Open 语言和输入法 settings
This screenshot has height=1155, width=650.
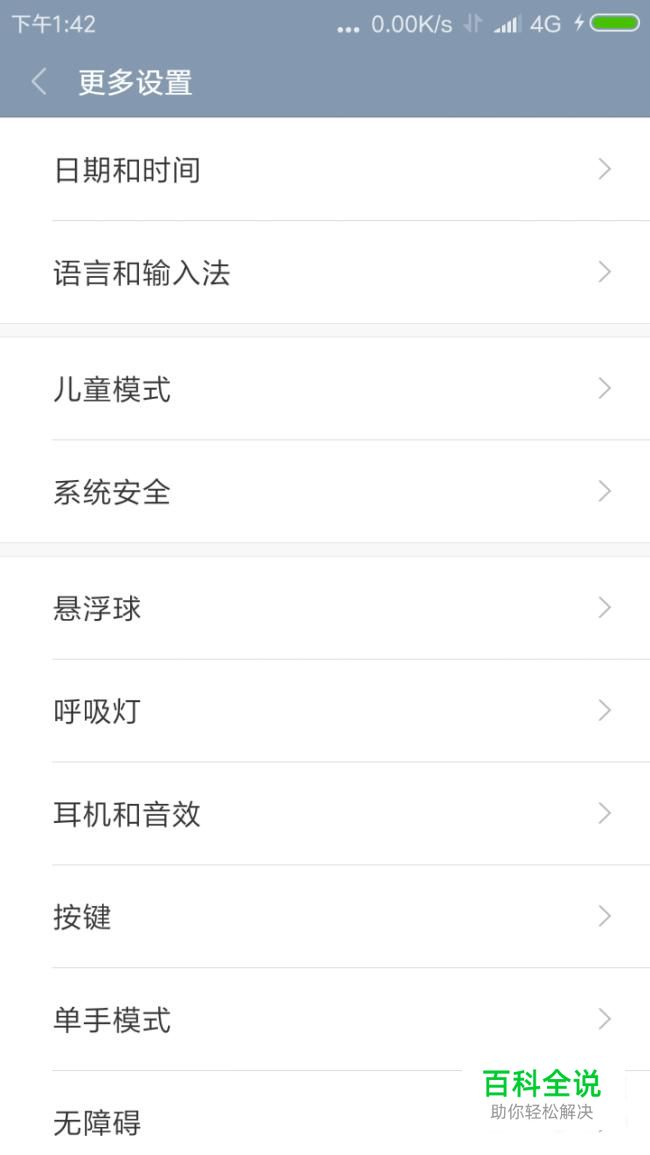click(x=325, y=272)
